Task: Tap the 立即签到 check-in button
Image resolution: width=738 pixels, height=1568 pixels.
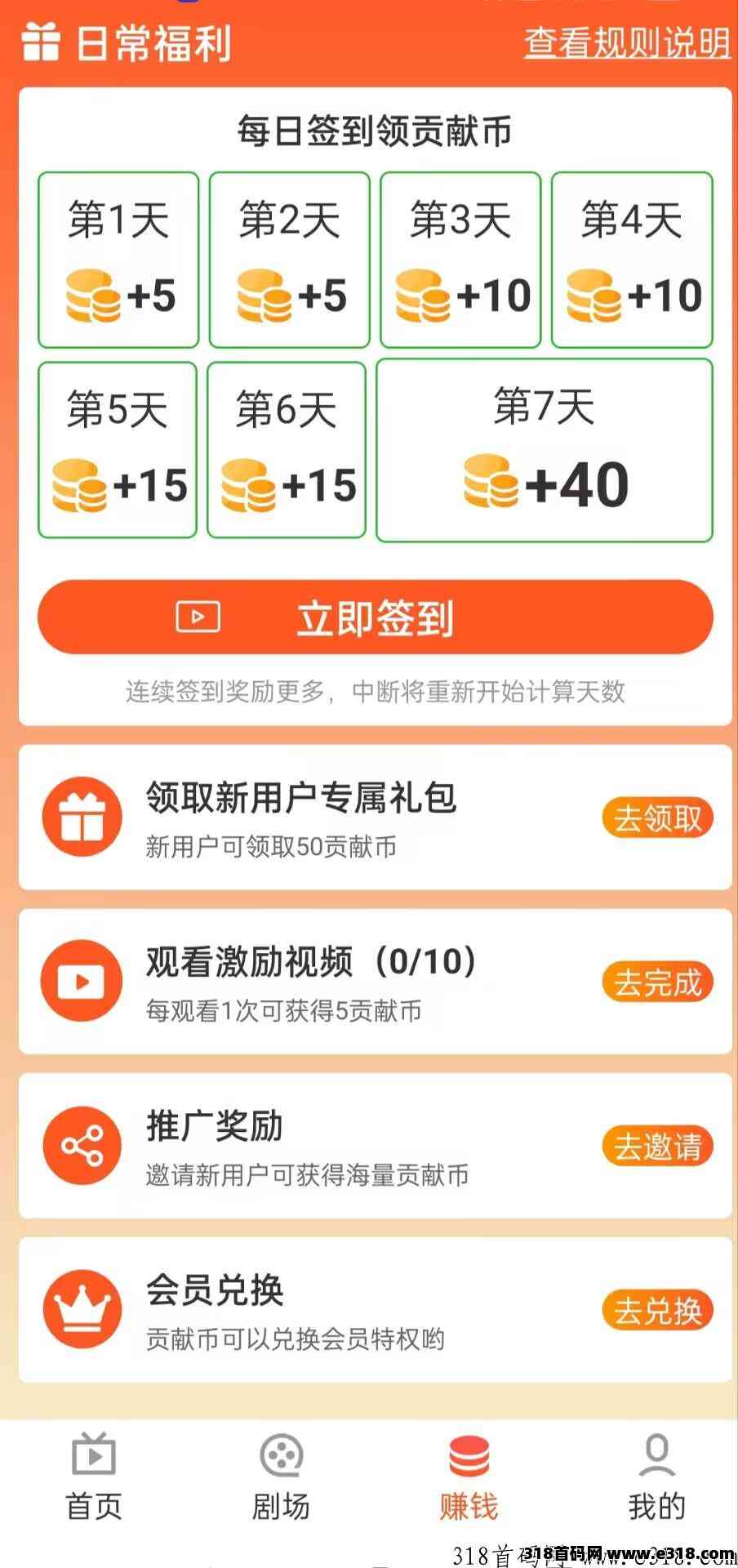Action: point(375,617)
